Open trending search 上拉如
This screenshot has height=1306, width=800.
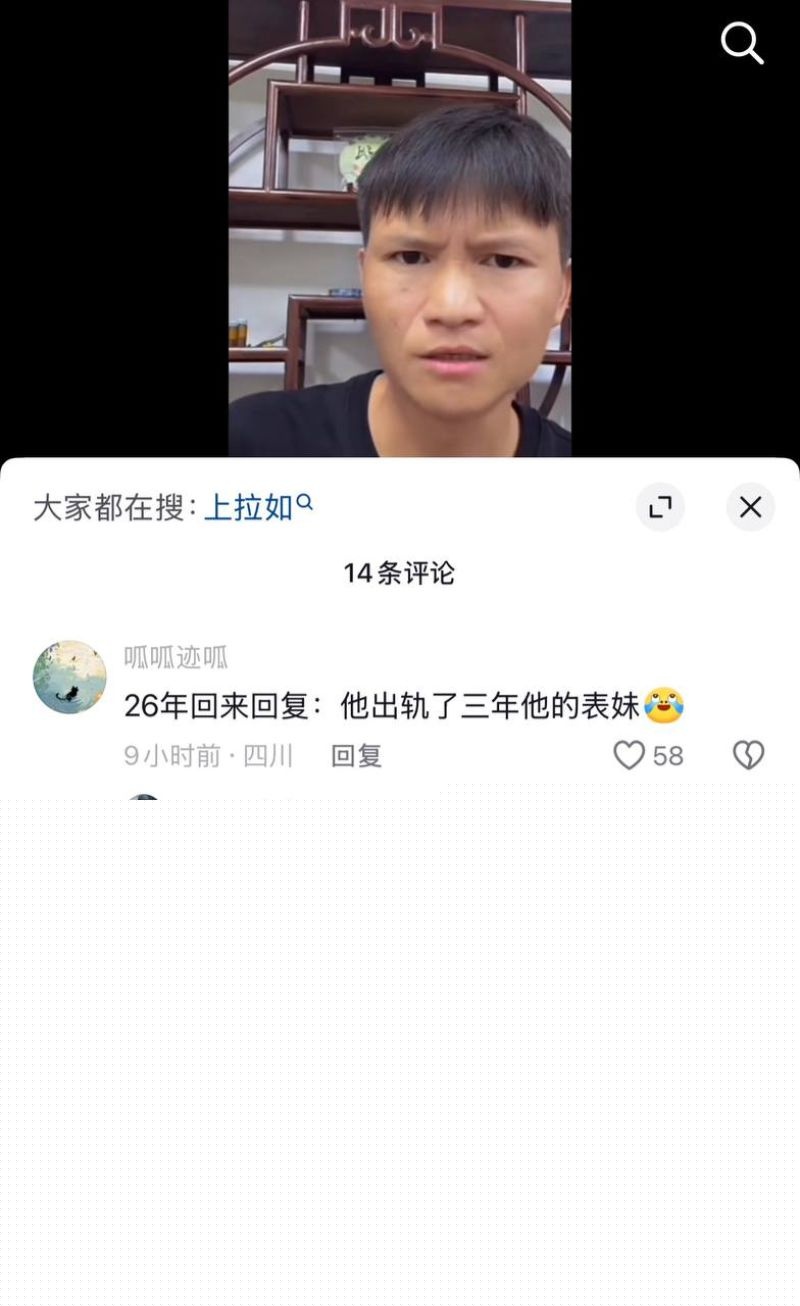(250, 507)
